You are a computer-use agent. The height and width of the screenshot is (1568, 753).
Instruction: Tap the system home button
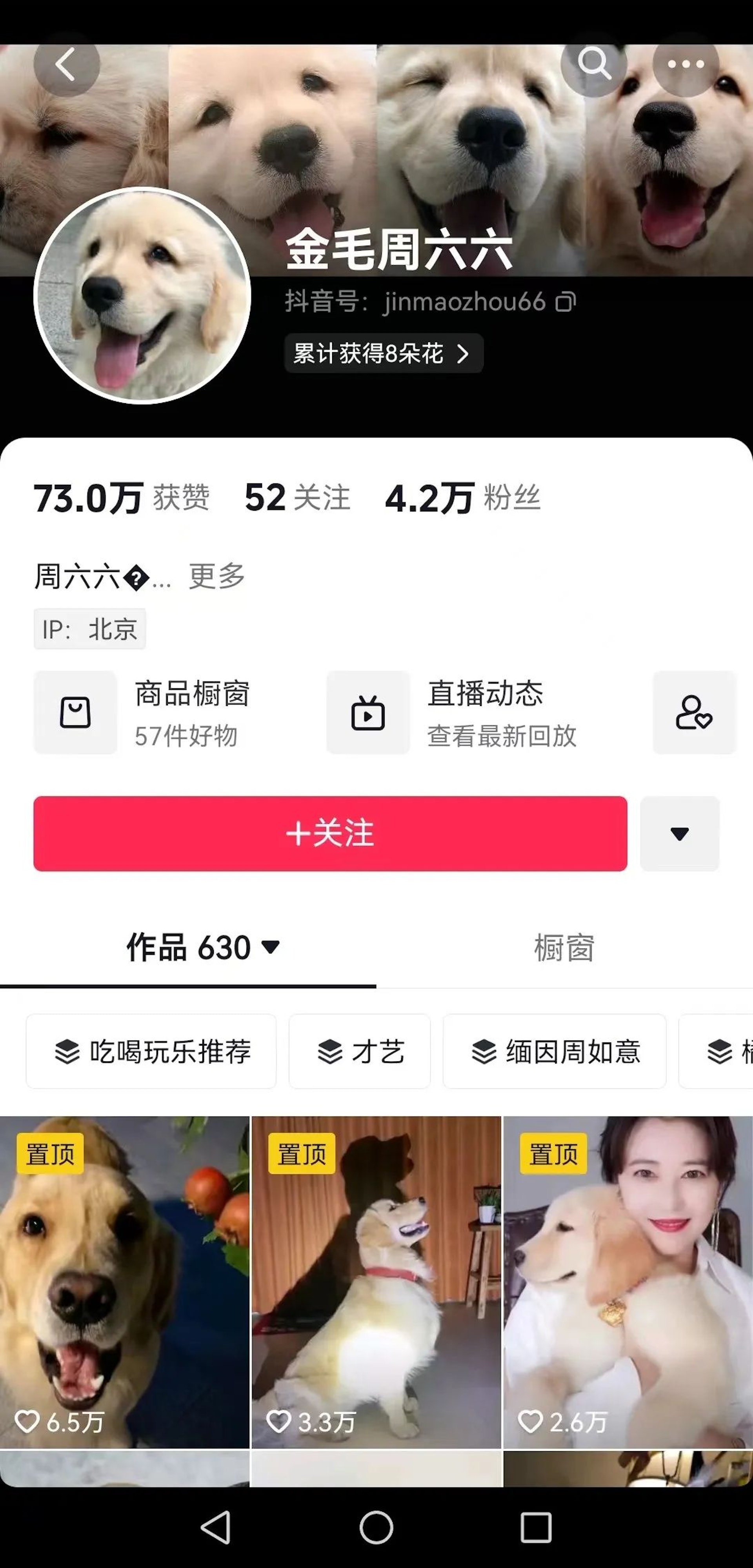click(x=376, y=1527)
